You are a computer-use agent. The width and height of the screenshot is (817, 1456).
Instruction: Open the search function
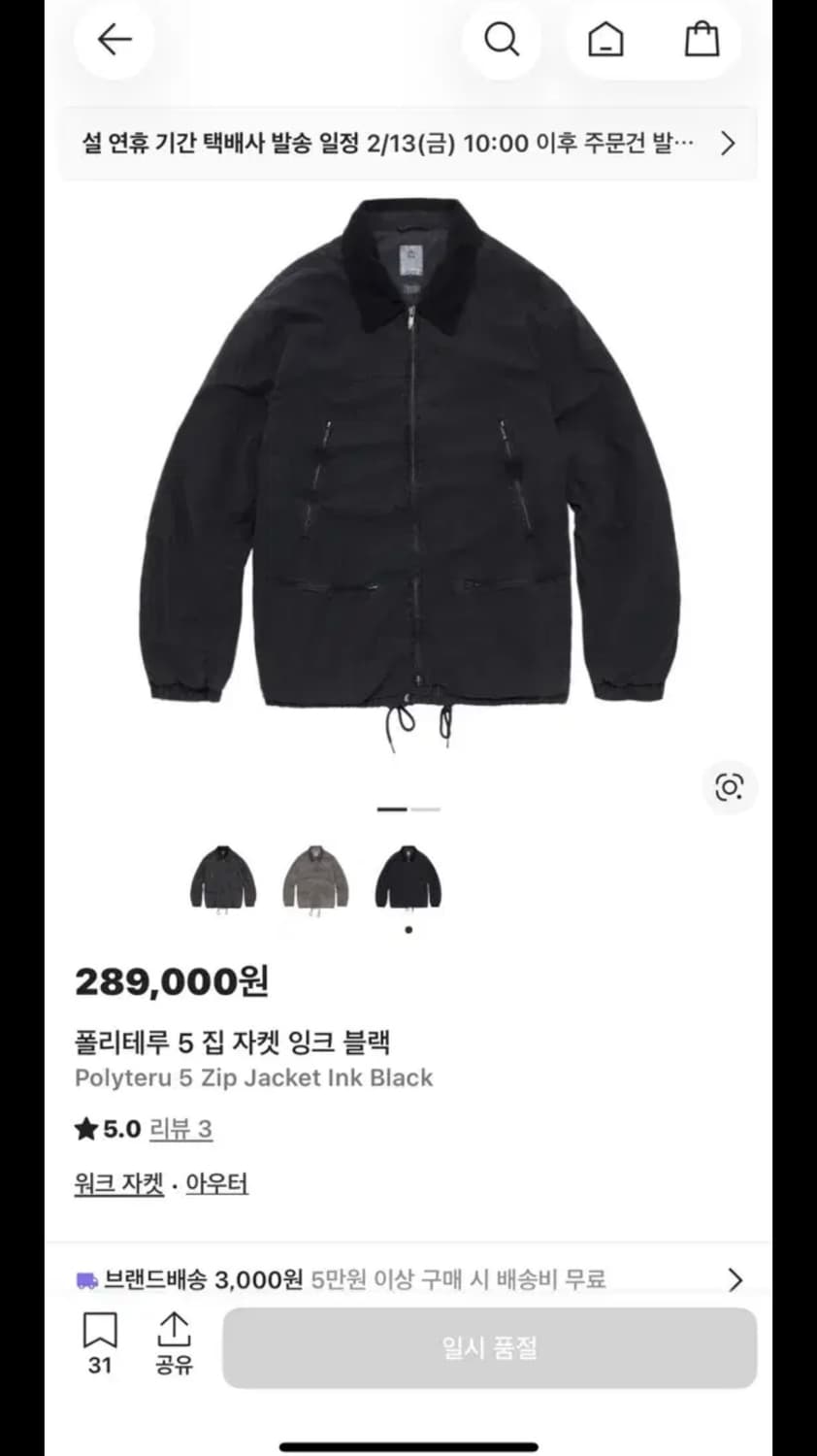click(x=502, y=40)
